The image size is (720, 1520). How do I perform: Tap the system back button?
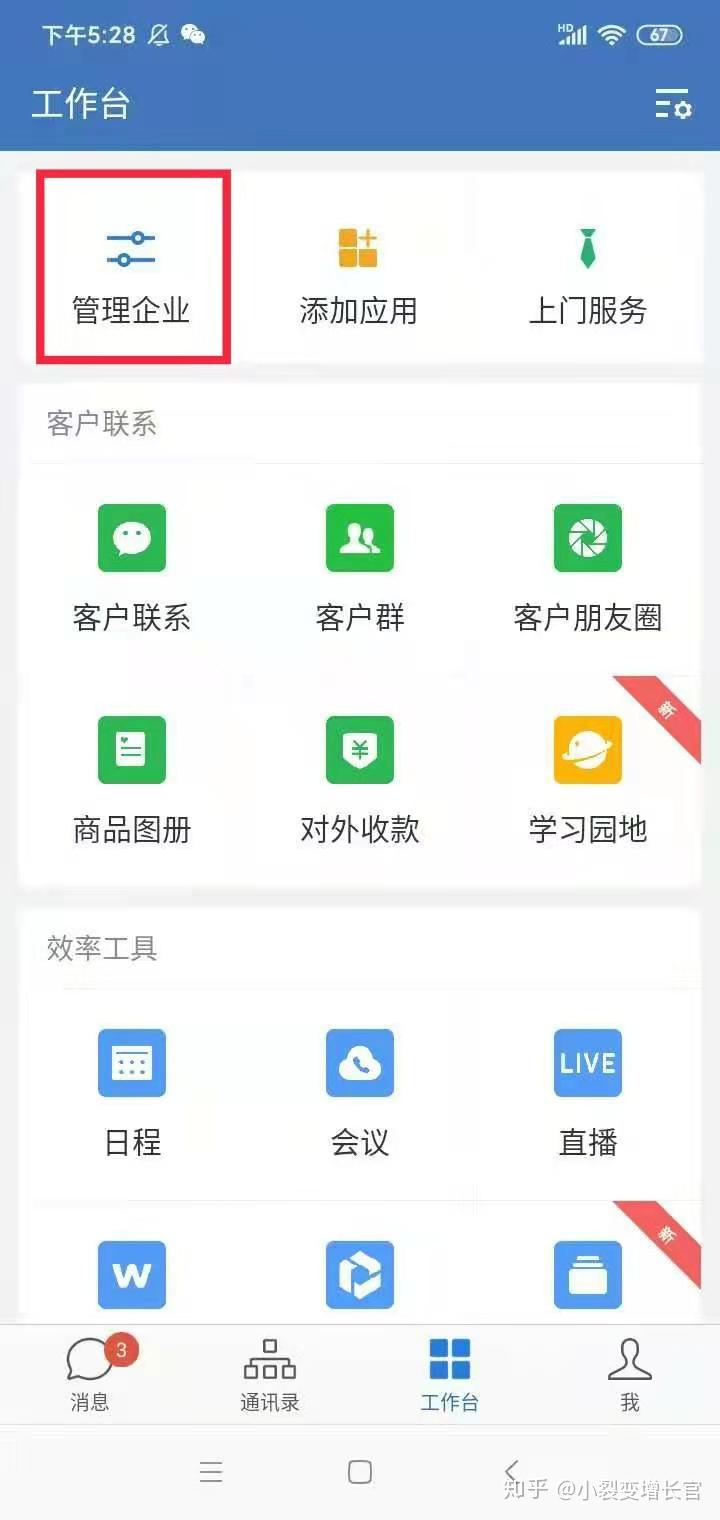click(x=512, y=1471)
